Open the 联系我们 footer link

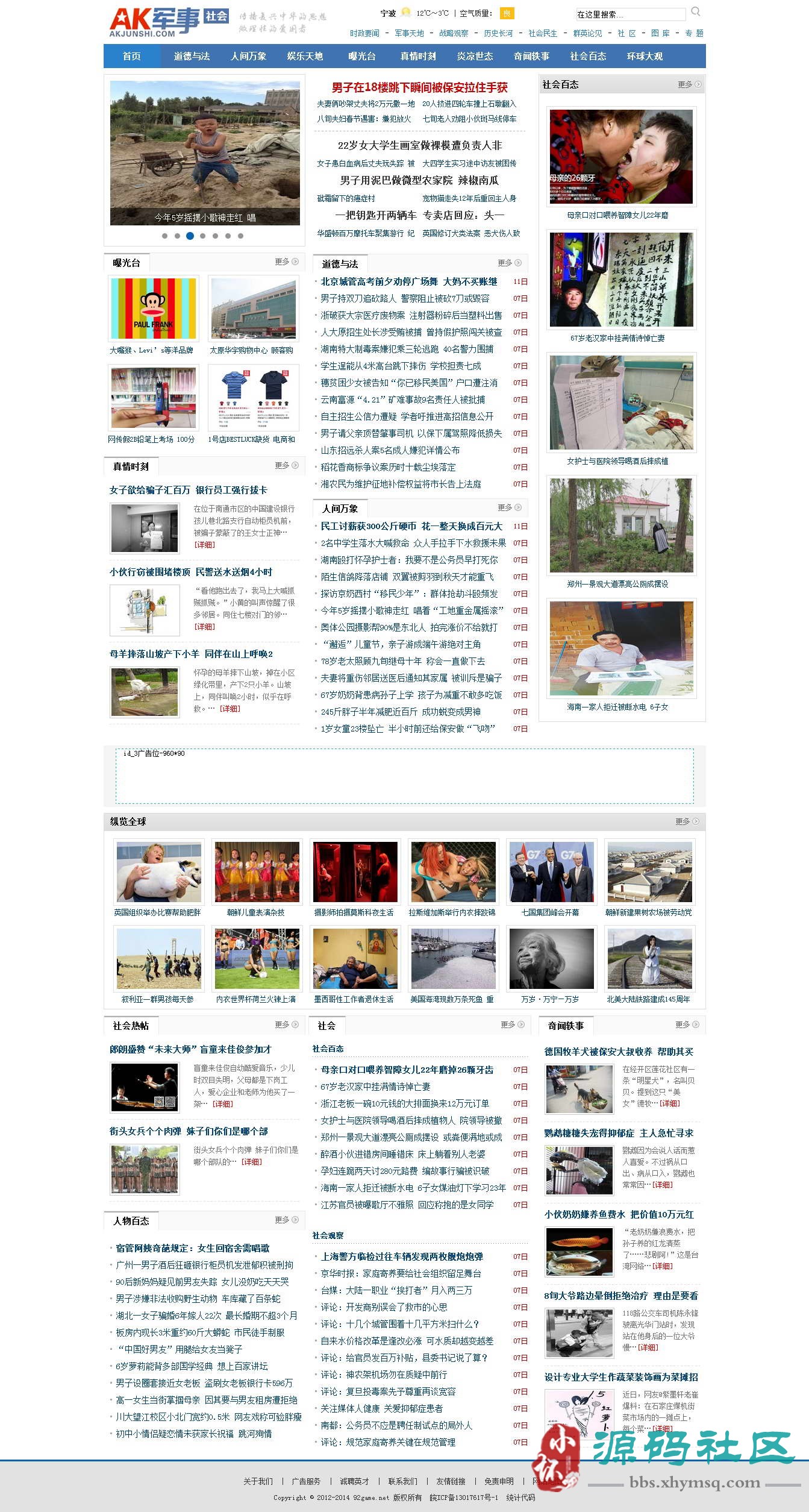click(402, 1481)
